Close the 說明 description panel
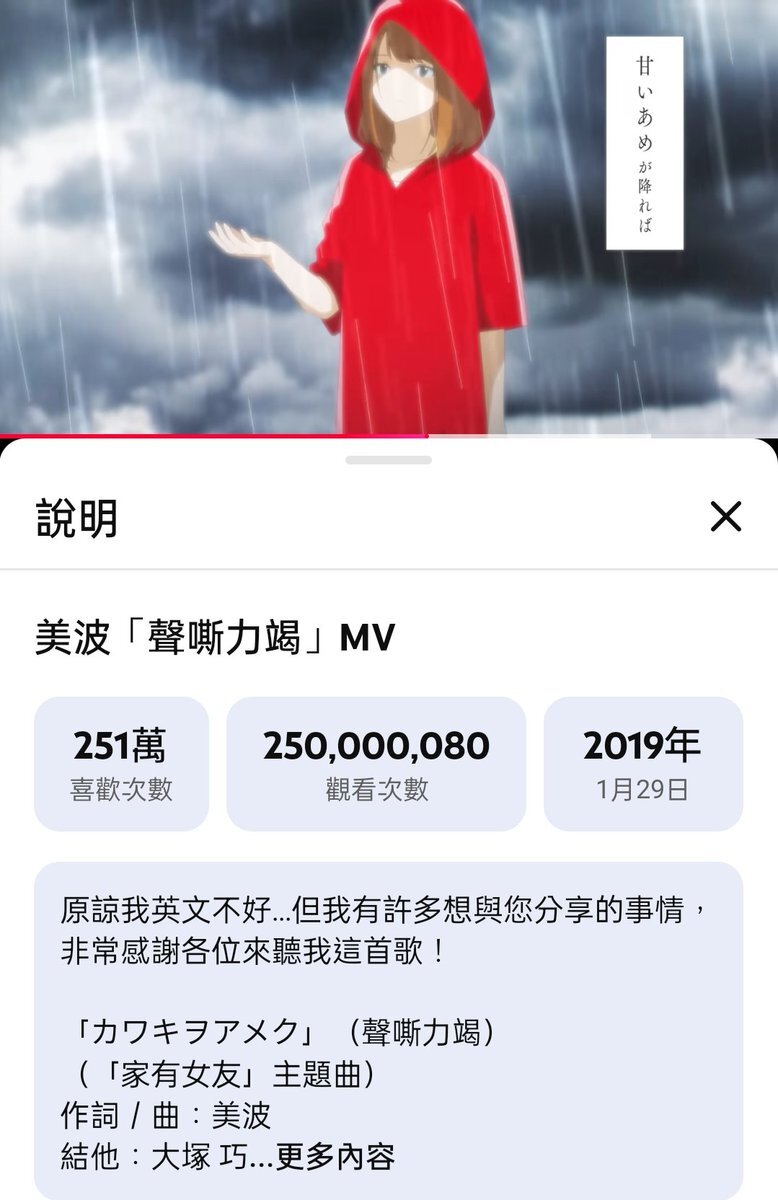The height and width of the screenshot is (1200, 778). pos(725,517)
